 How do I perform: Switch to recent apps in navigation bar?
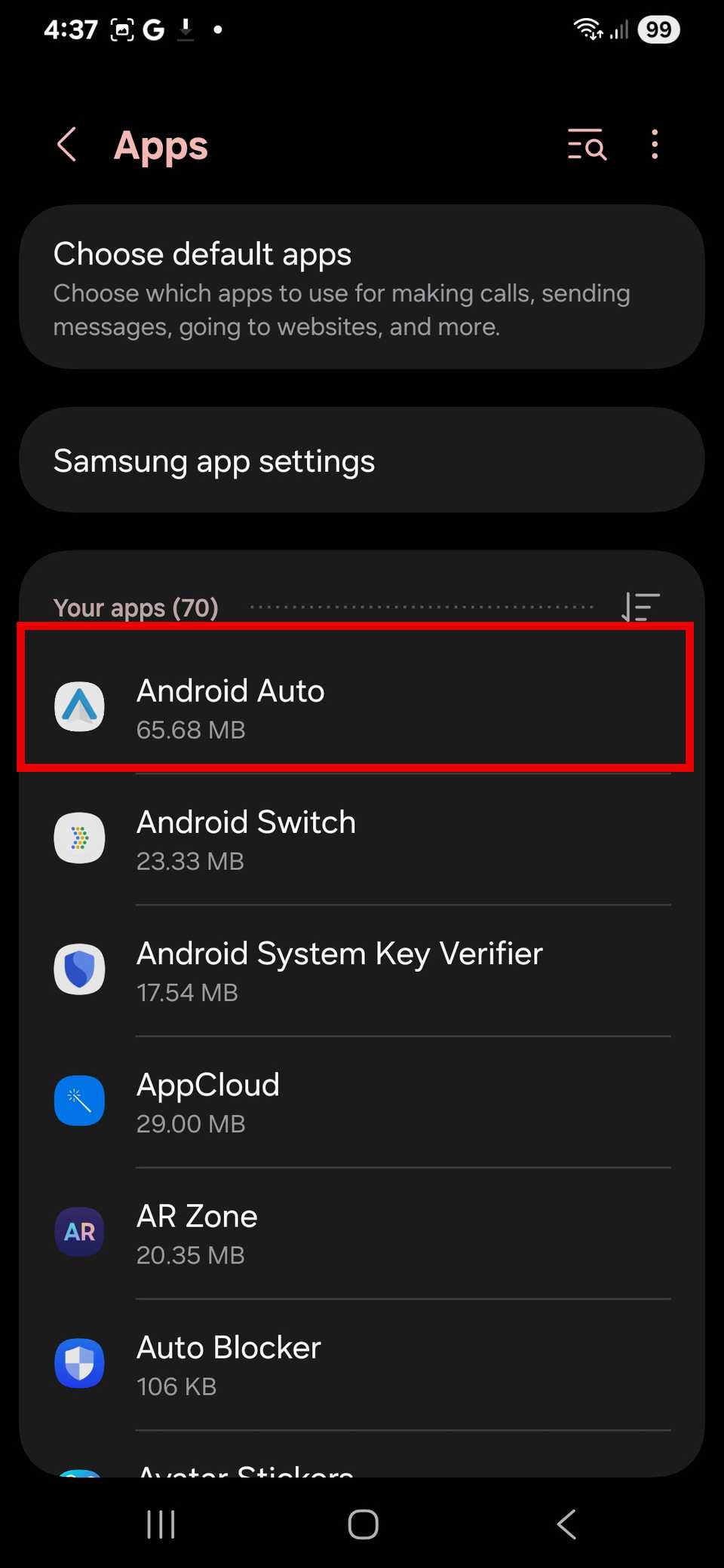point(160,1524)
